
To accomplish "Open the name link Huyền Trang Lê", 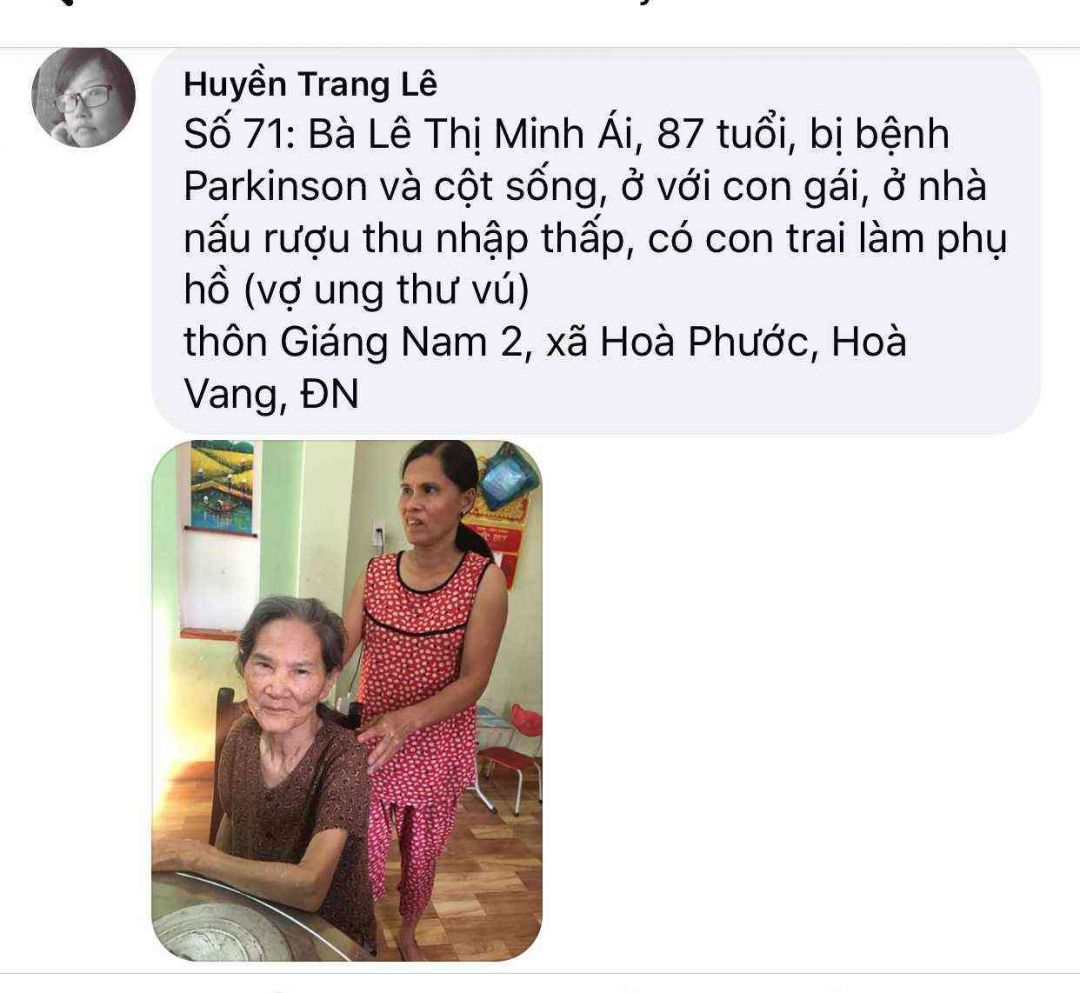I will tap(310, 86).
